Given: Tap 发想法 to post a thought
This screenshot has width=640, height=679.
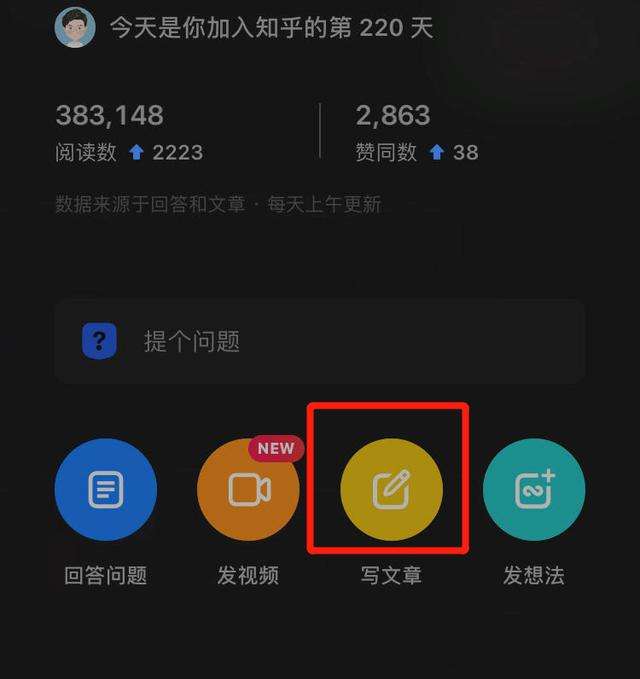Looking at the screenshot, I should tap(533, 489).
